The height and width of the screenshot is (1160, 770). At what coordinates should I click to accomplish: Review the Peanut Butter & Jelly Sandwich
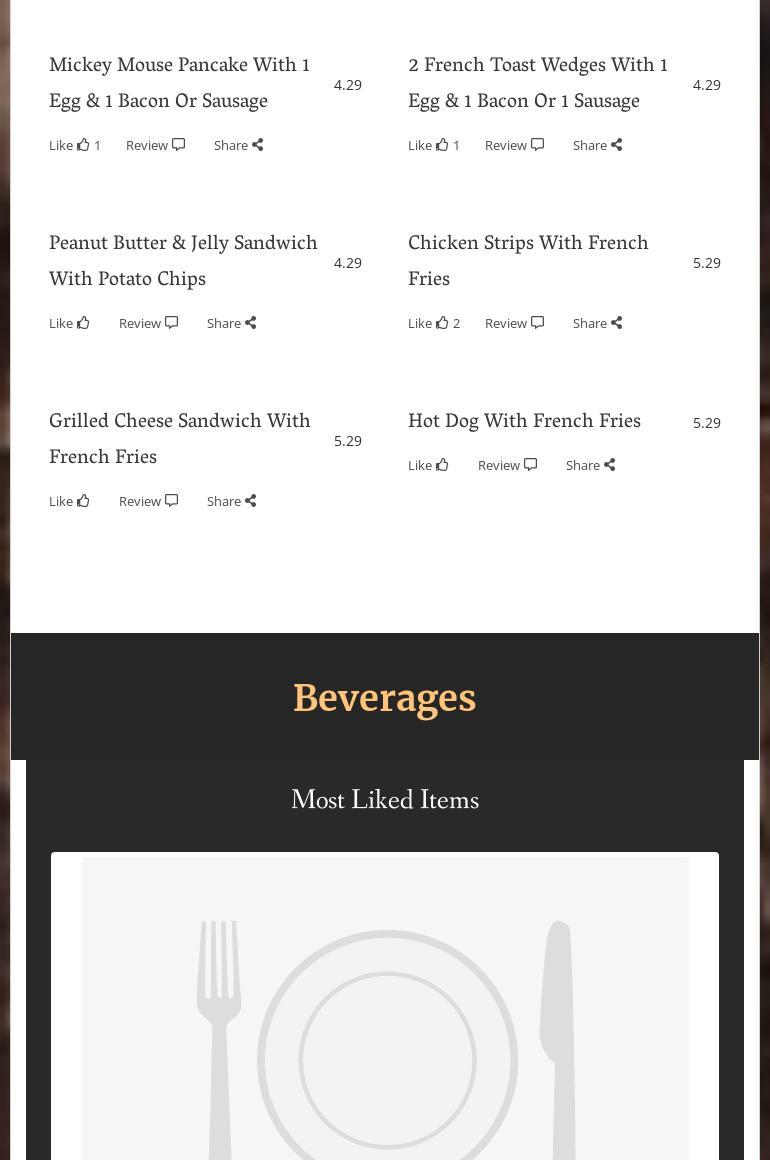pyautogui.click(x=148, y=323)
